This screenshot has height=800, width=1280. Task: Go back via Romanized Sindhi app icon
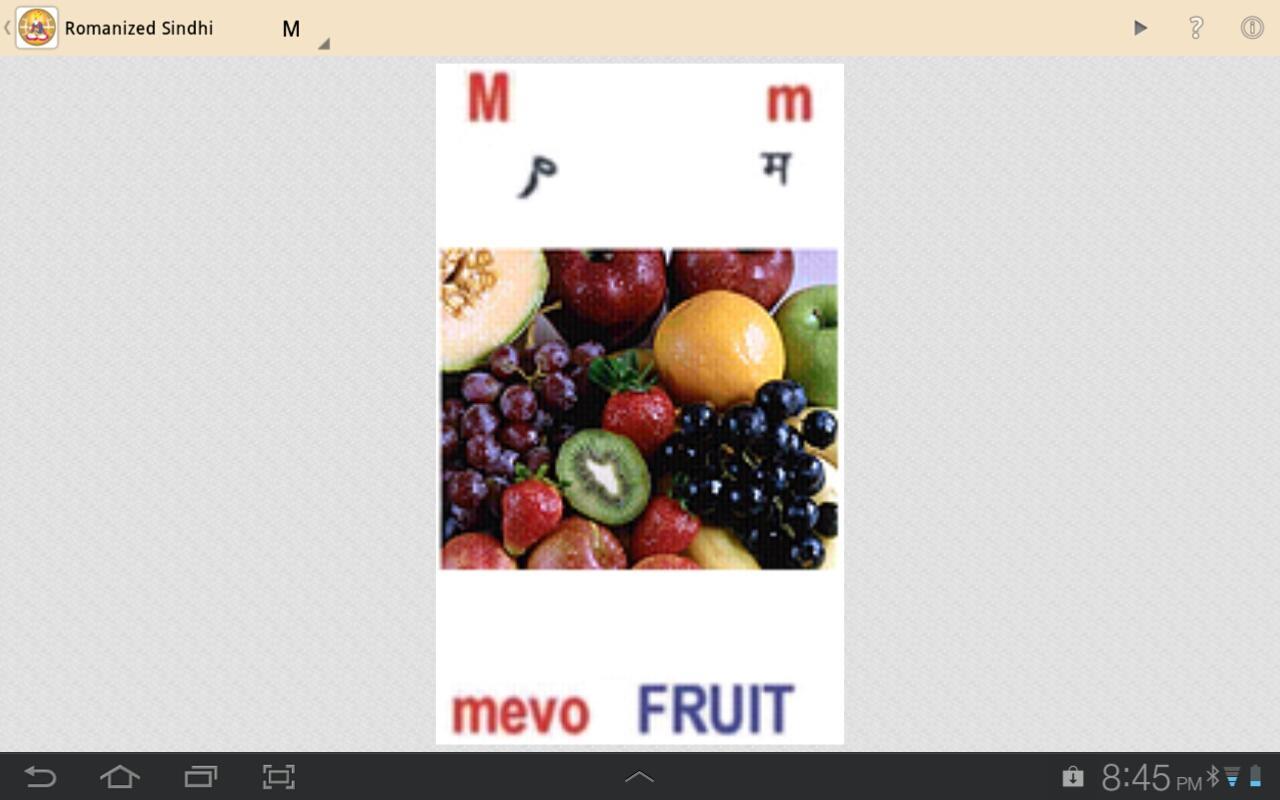pyautogui.click(x=36, y=28)
